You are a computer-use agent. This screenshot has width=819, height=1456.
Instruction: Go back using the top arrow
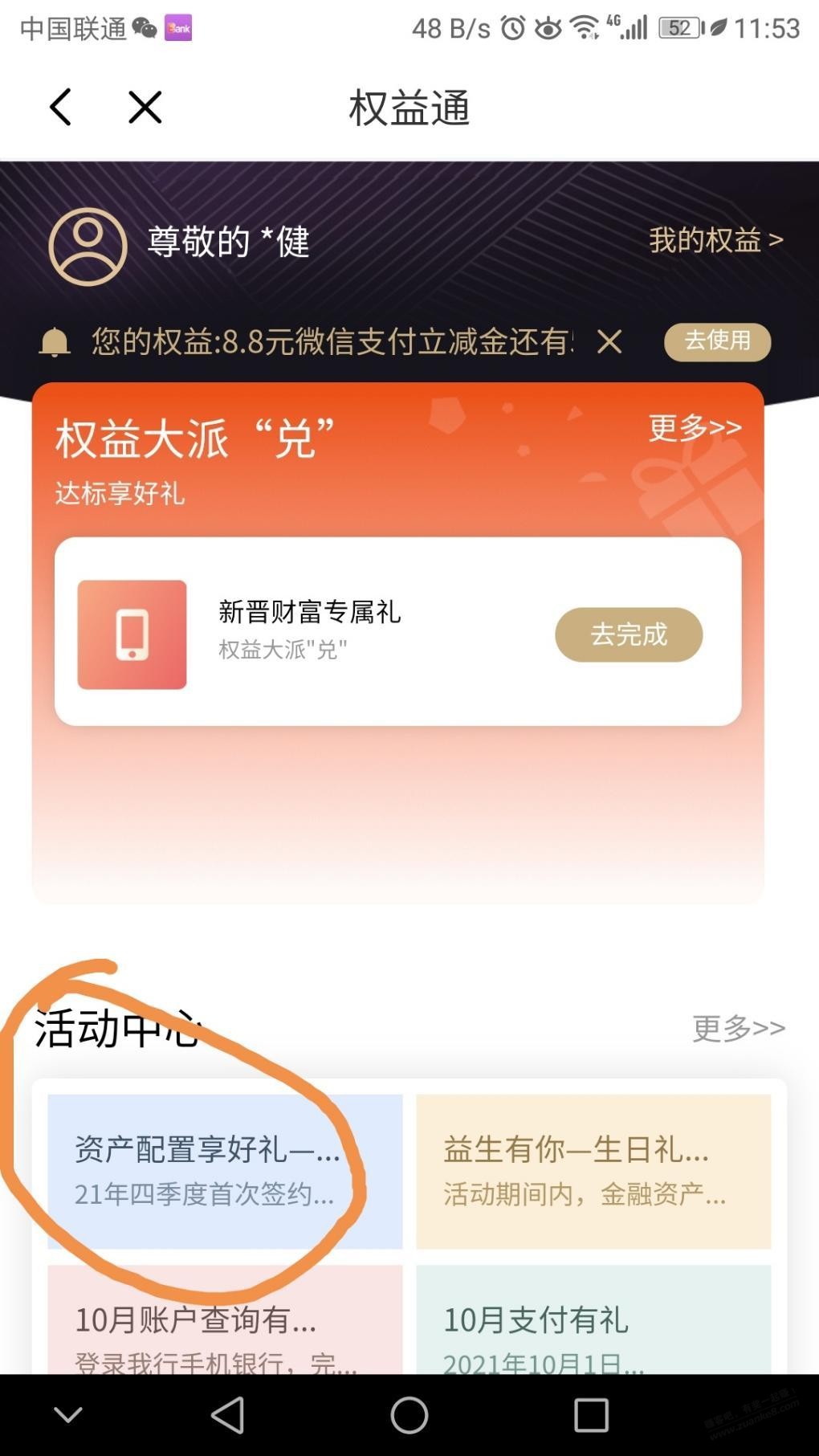point(61,107)
